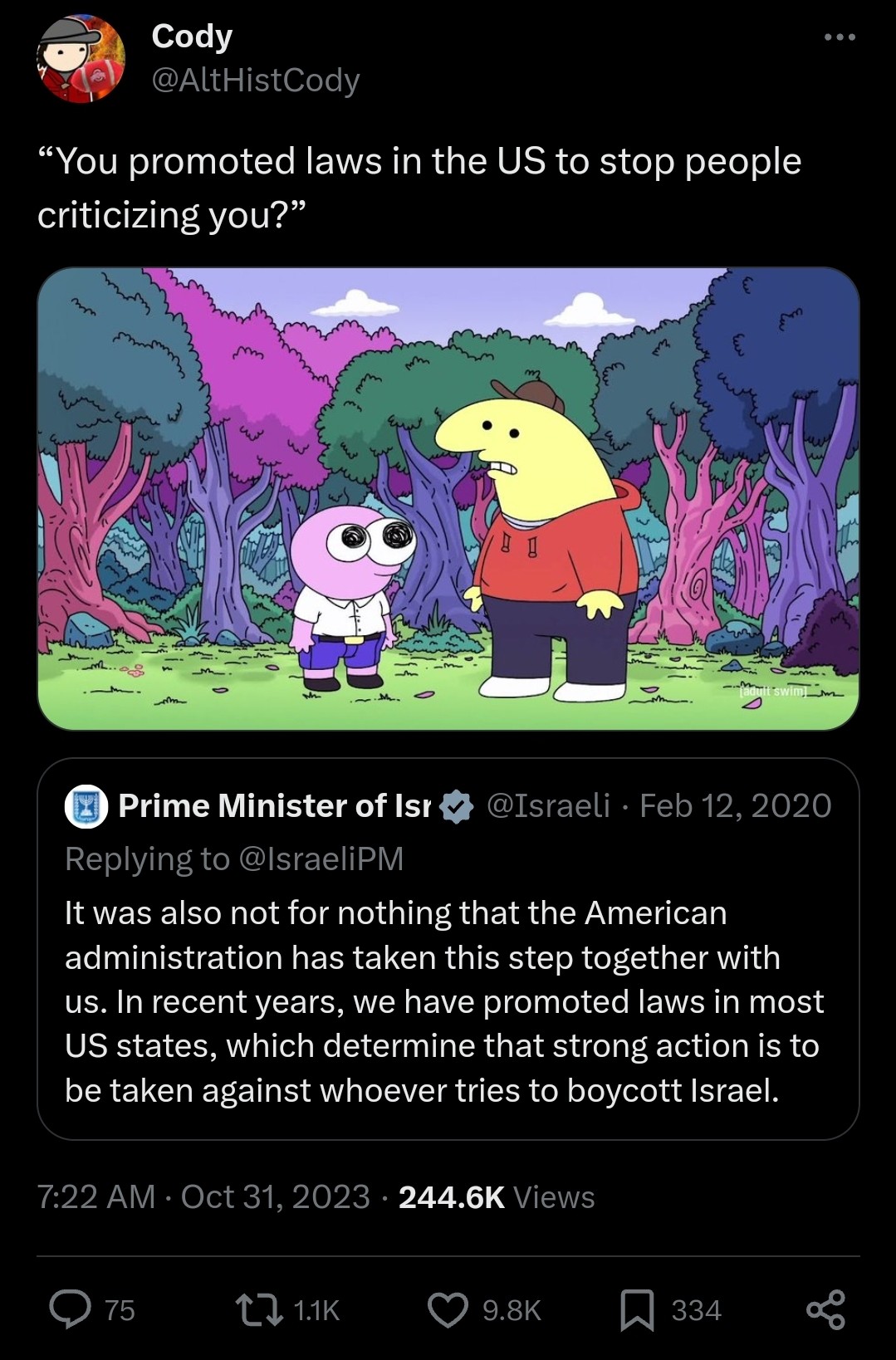
Task: Retweet this post
Action: 252,1309
